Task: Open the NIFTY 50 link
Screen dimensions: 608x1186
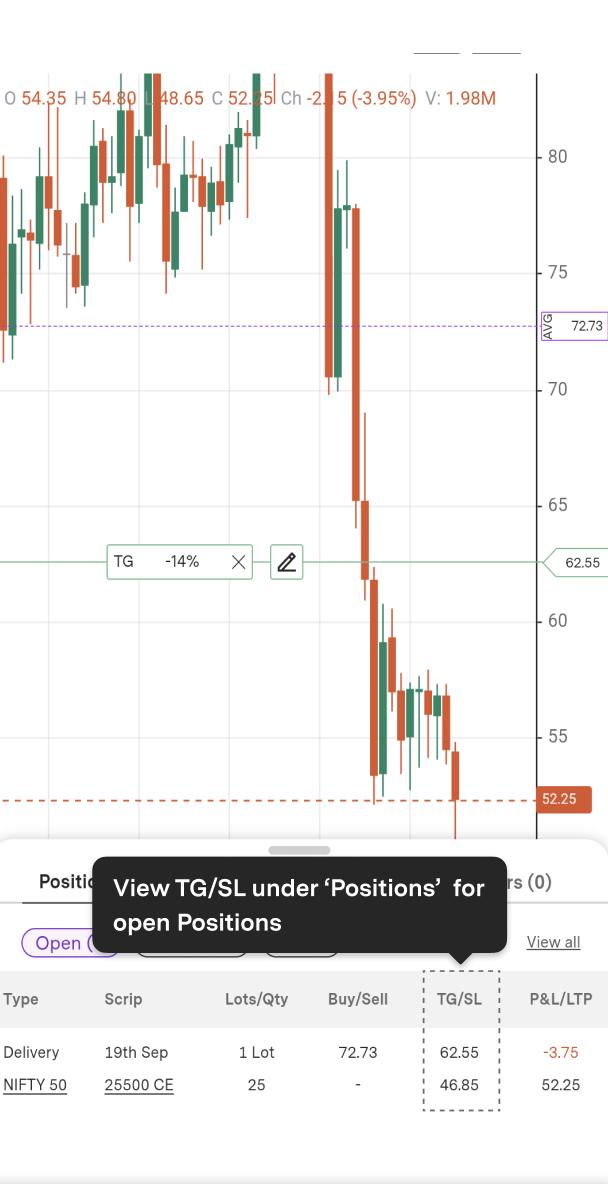Action: tap(35, 1085)
